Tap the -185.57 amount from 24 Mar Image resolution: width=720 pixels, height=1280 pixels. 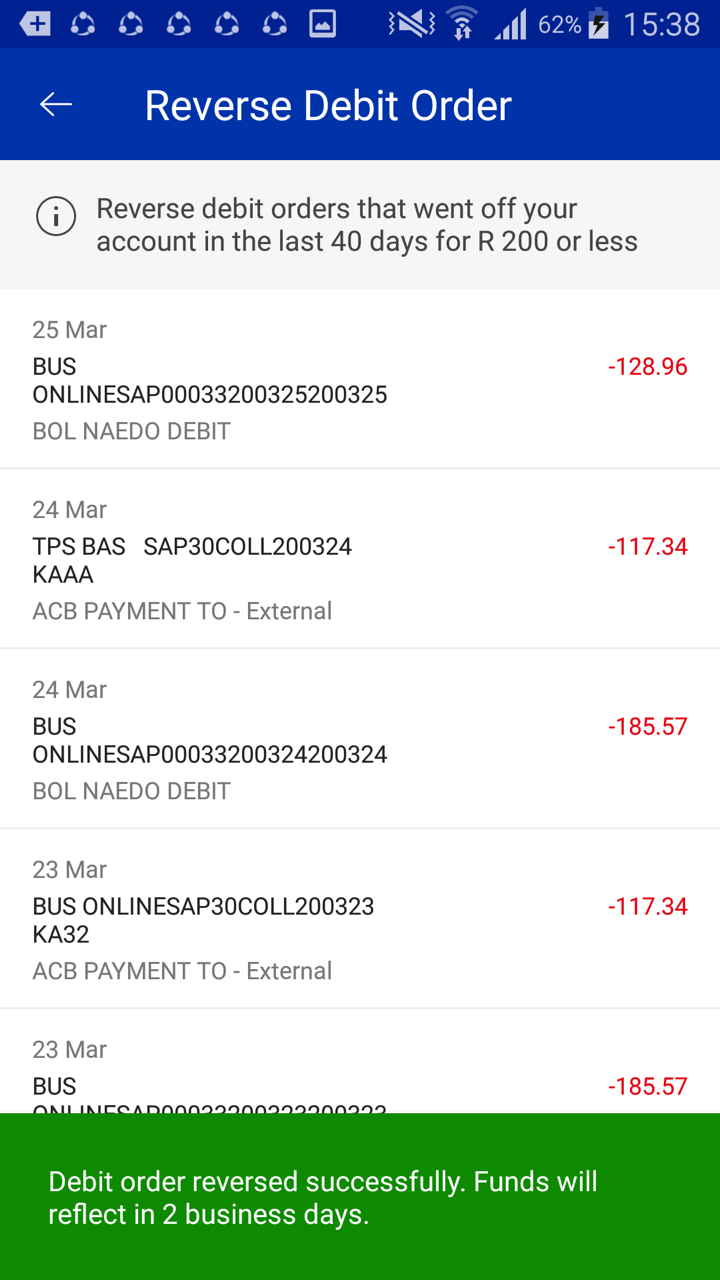click(x=647, y=726)
